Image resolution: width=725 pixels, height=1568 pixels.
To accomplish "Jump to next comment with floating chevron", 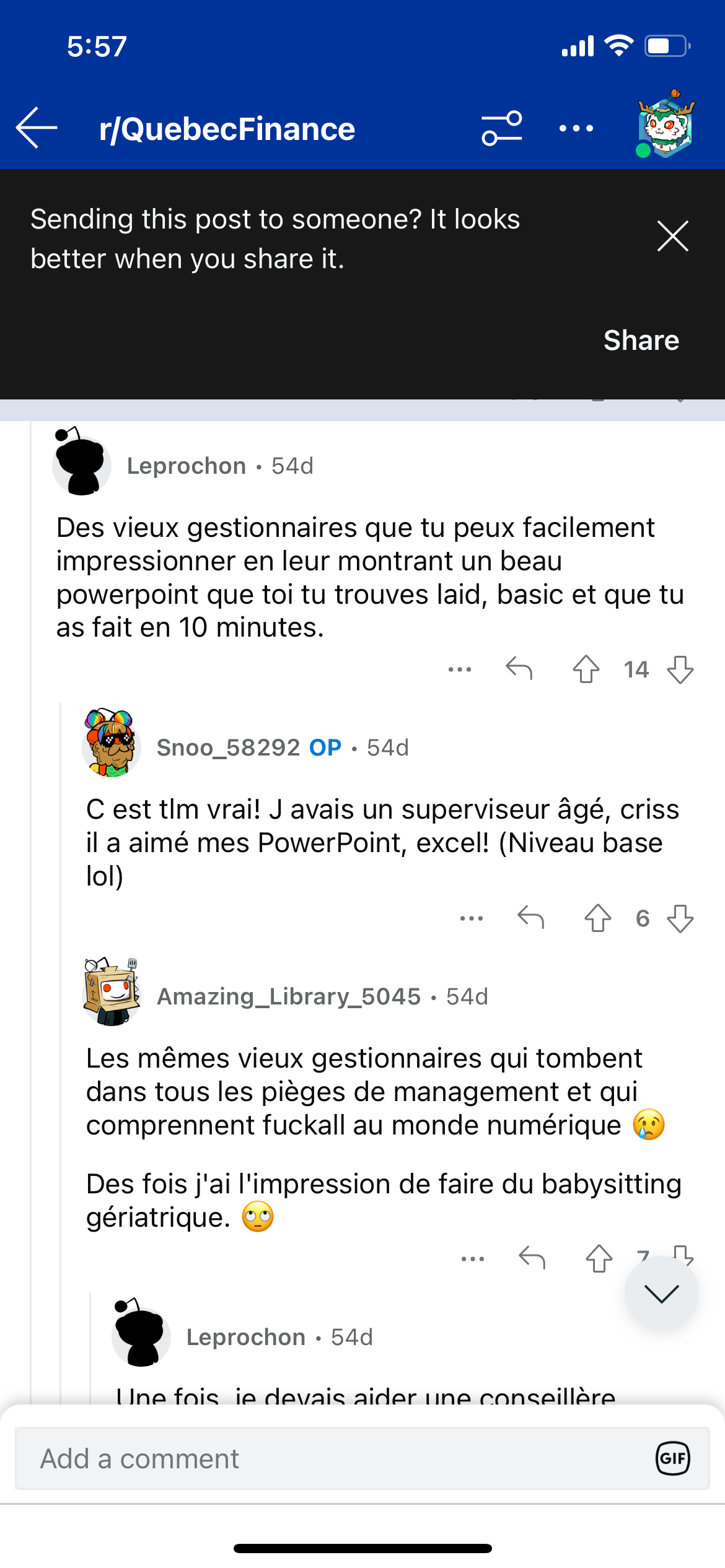I will click(661, 1294).
